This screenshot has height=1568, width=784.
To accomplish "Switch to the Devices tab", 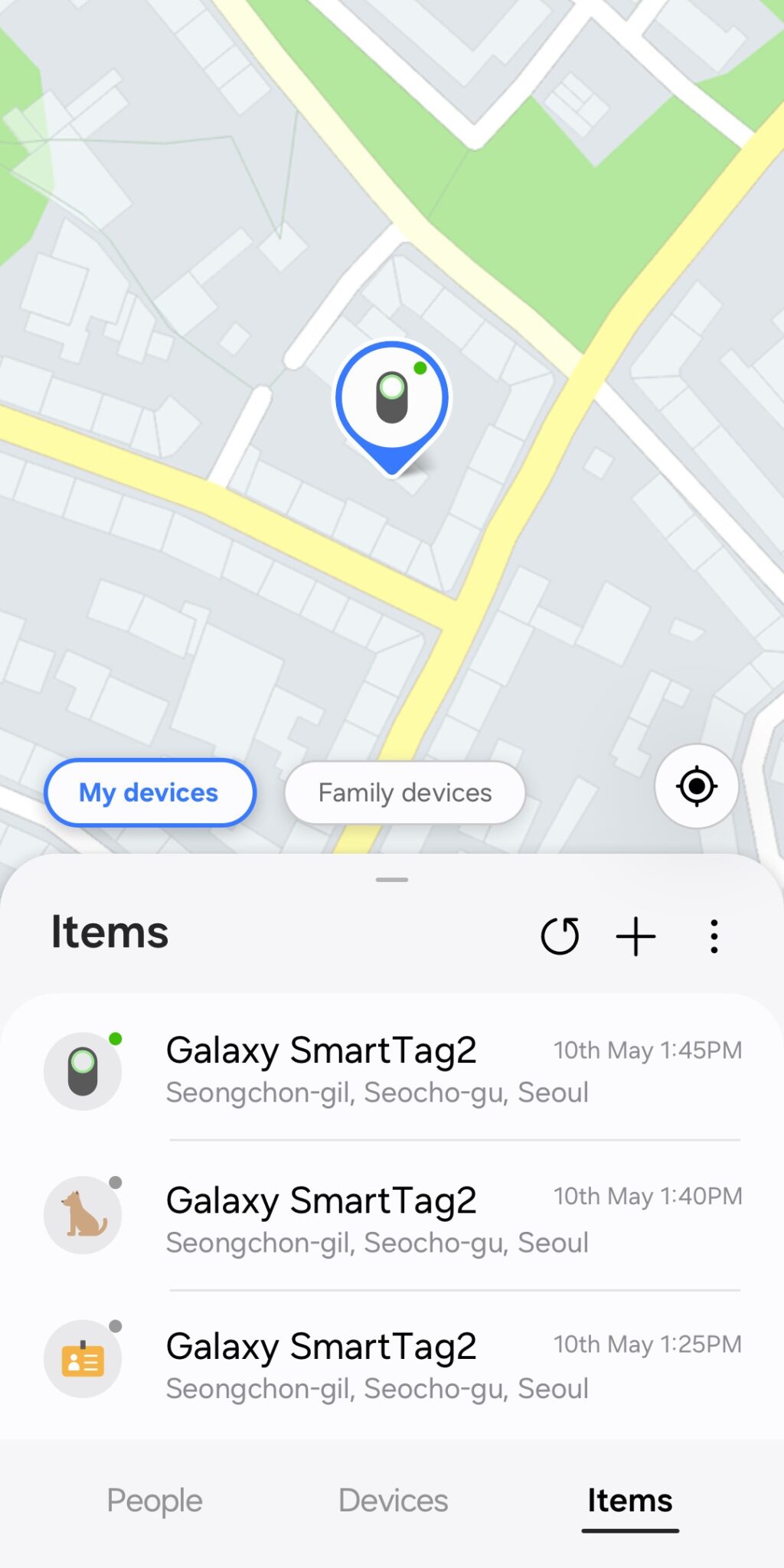I will pos(392,1501).
